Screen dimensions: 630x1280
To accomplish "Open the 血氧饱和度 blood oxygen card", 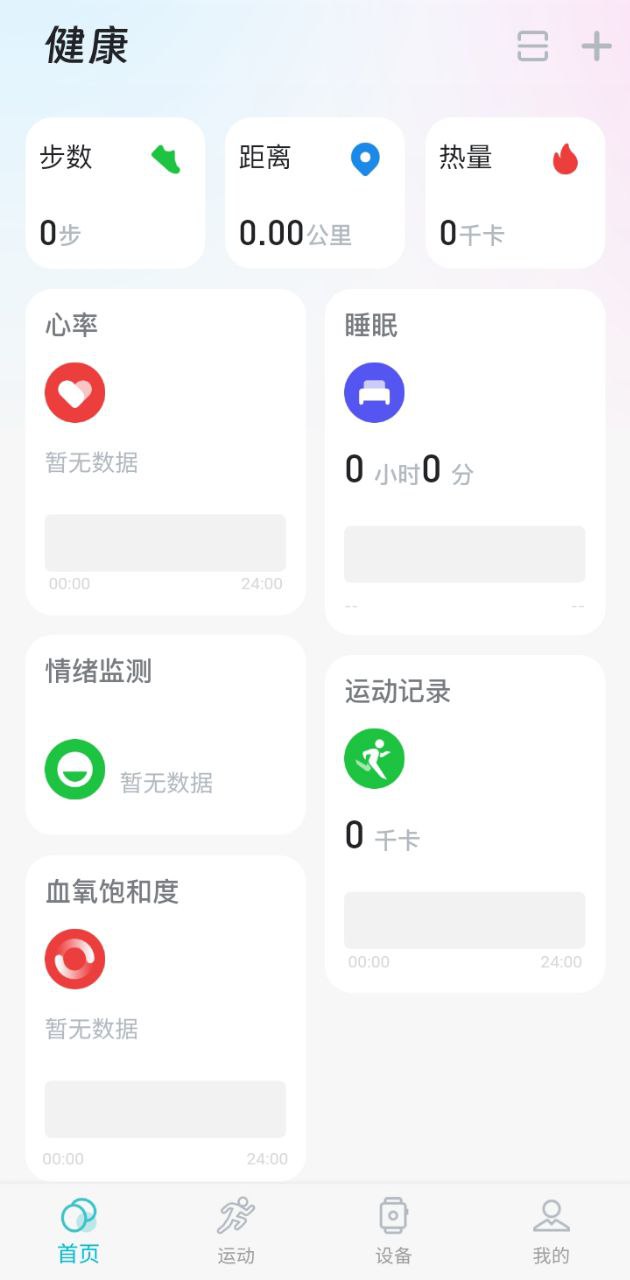I will click(x=165, y=1018).
